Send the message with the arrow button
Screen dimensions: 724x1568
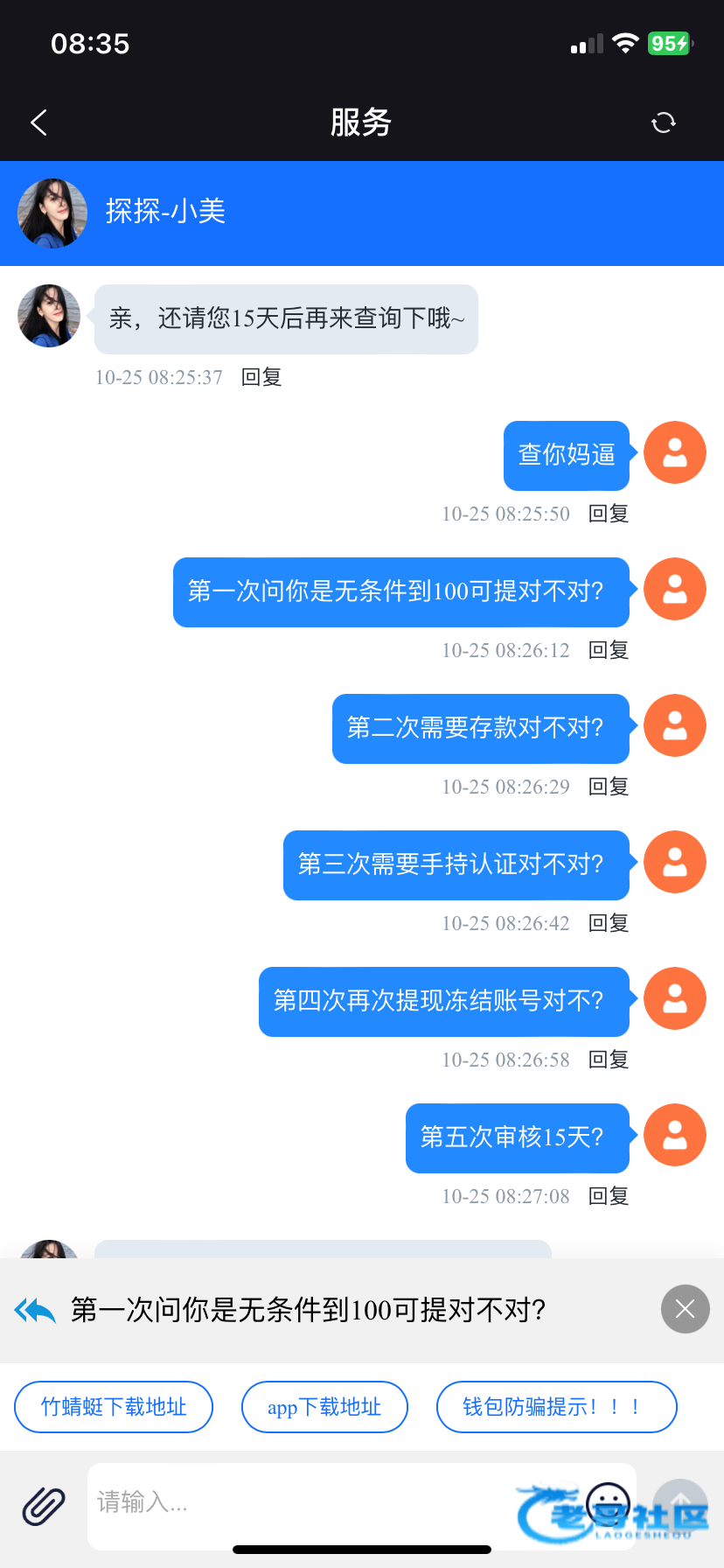[680, 1504]
